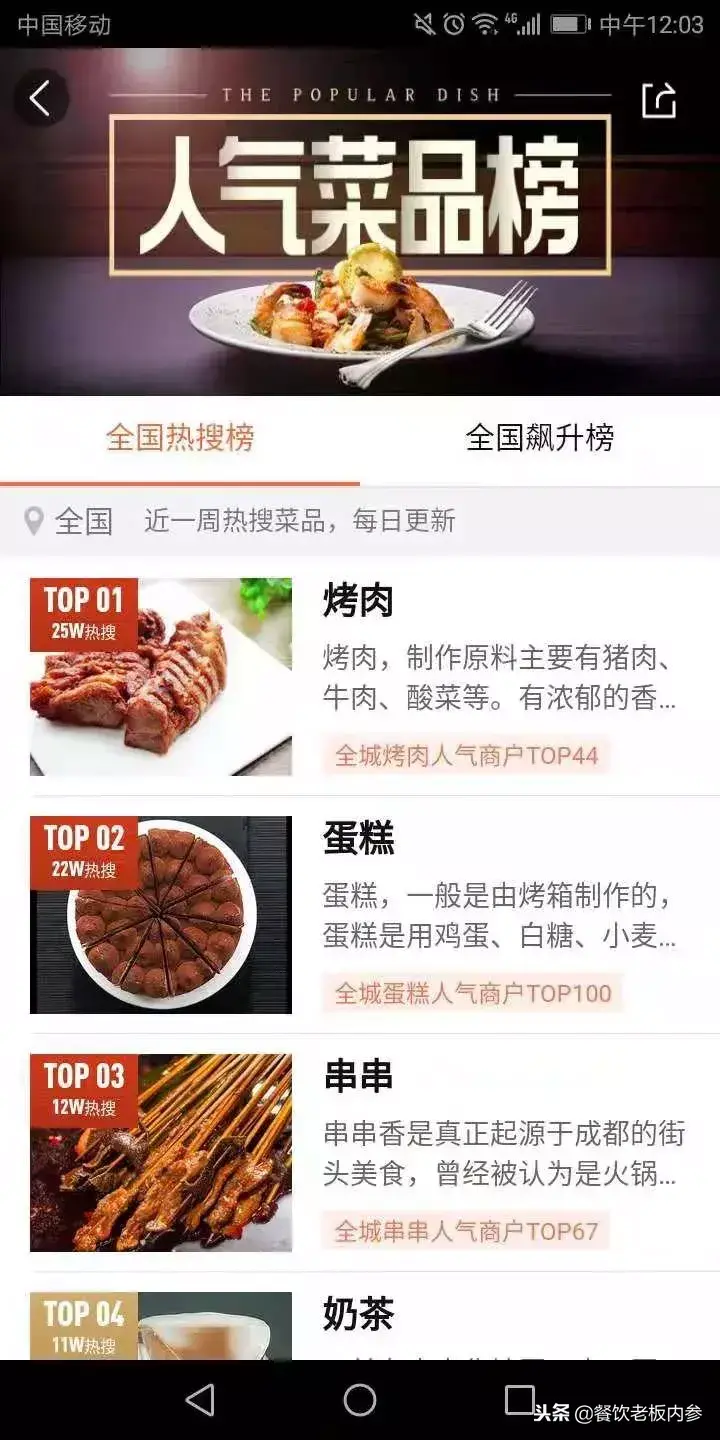Open the TOP 04 奶茶 entry
Image resolution: width=720 pixels, height=1440 pixels.
click(x=358, y=1315)
